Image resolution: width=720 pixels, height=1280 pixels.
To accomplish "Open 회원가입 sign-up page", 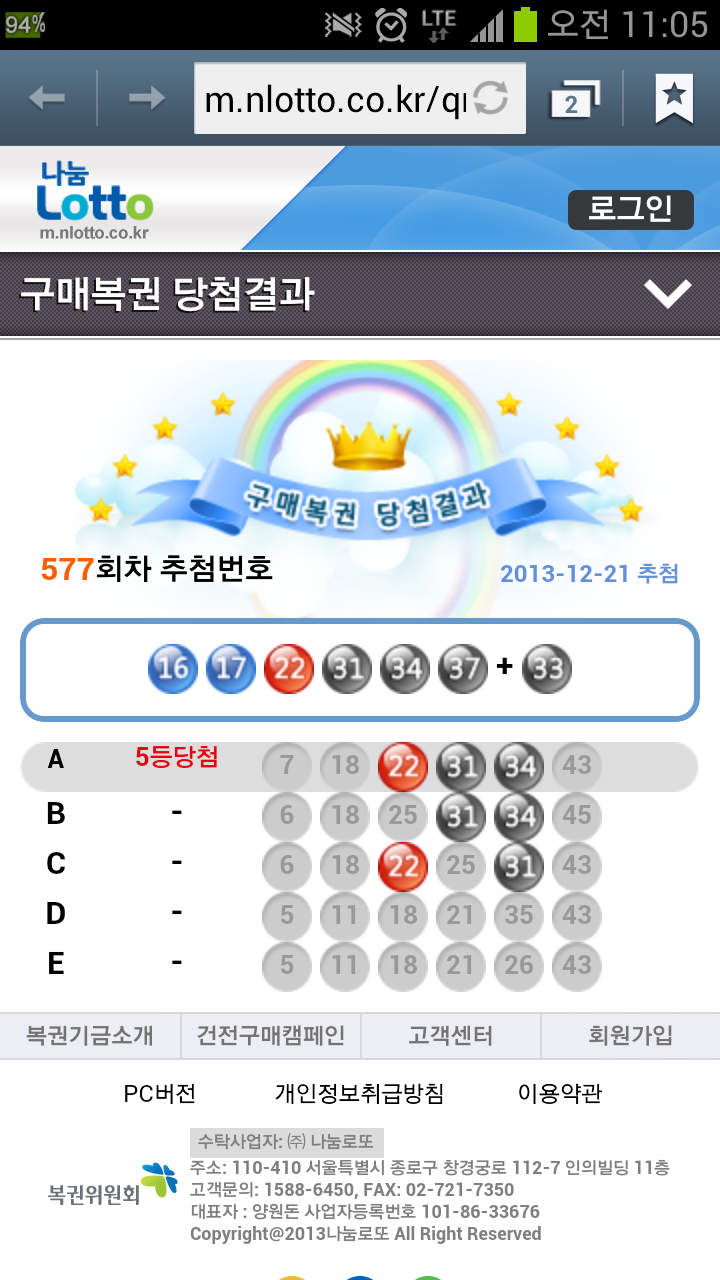I will 630,1036.
